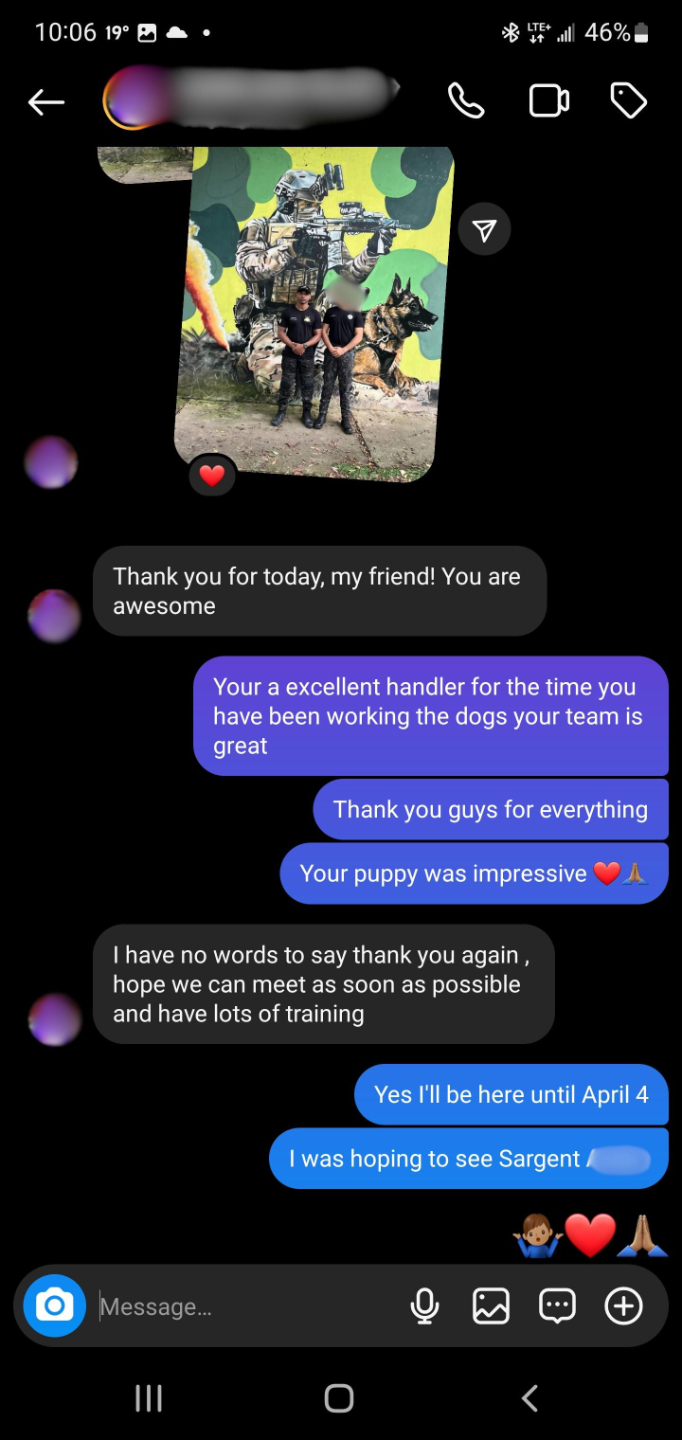The height and width of the screenshot is (1440, 682).
Task: View the heart reaction on the photo
Action: (x=212, y=476)
